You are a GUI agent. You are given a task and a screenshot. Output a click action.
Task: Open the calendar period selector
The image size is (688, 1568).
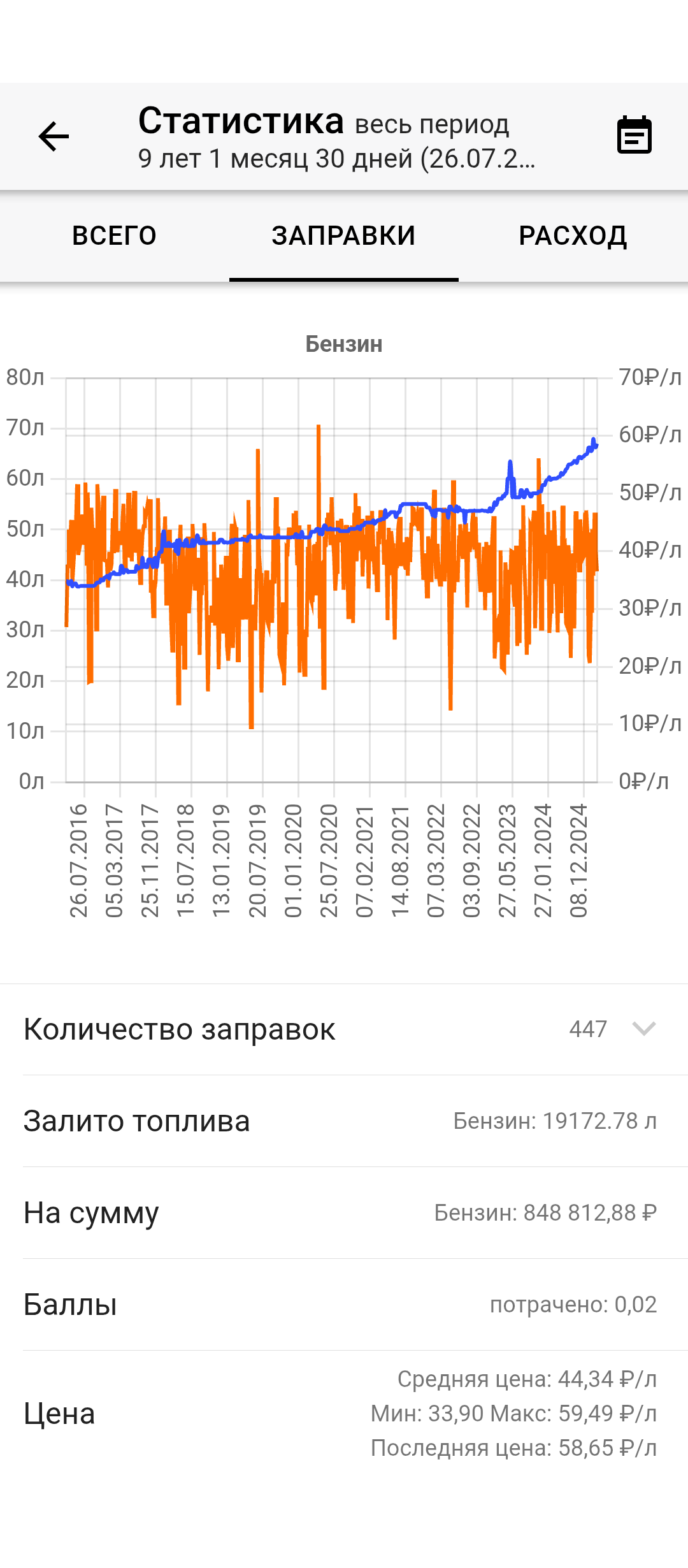coord(634,136)
